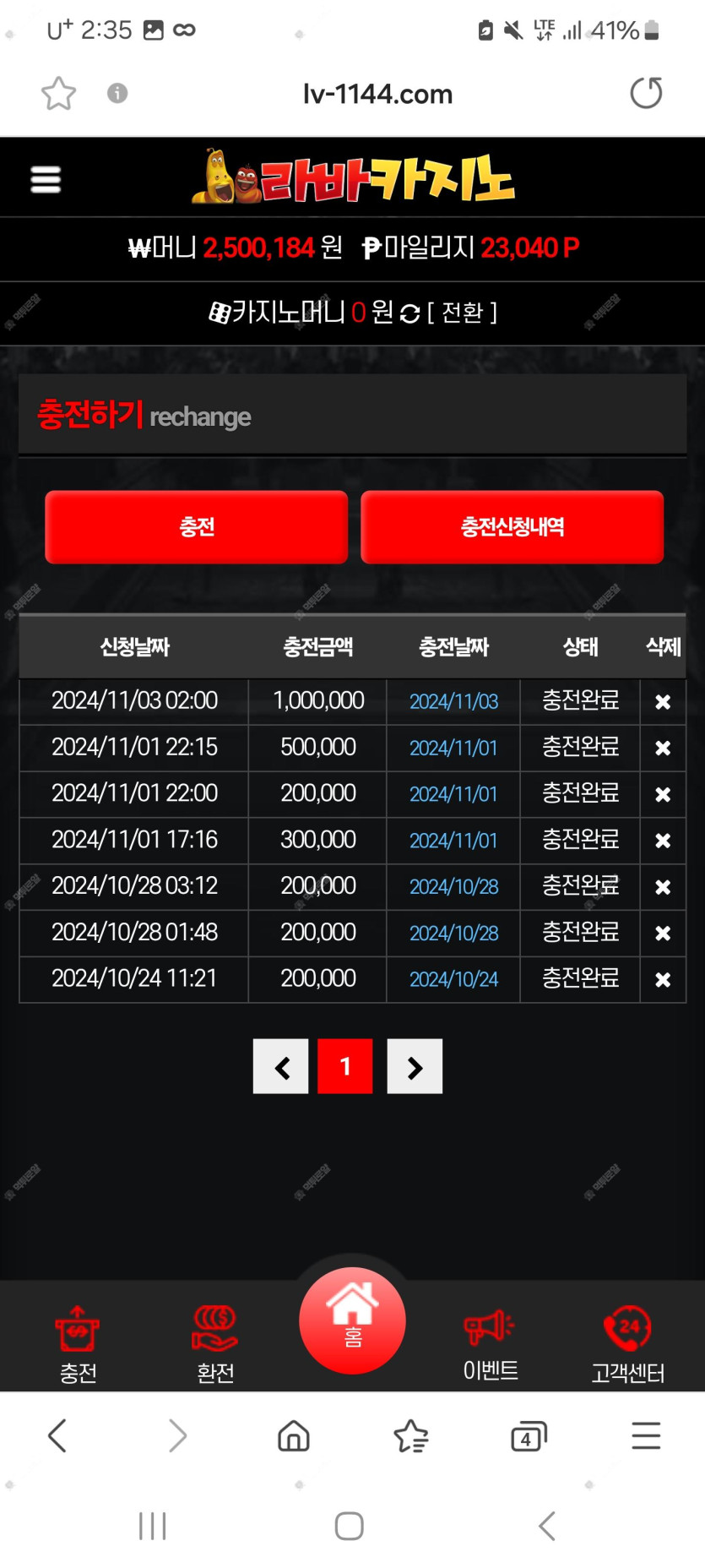Open the browser tabs switcher showing 4
Screen dimensions: 705x1568
529,1436
